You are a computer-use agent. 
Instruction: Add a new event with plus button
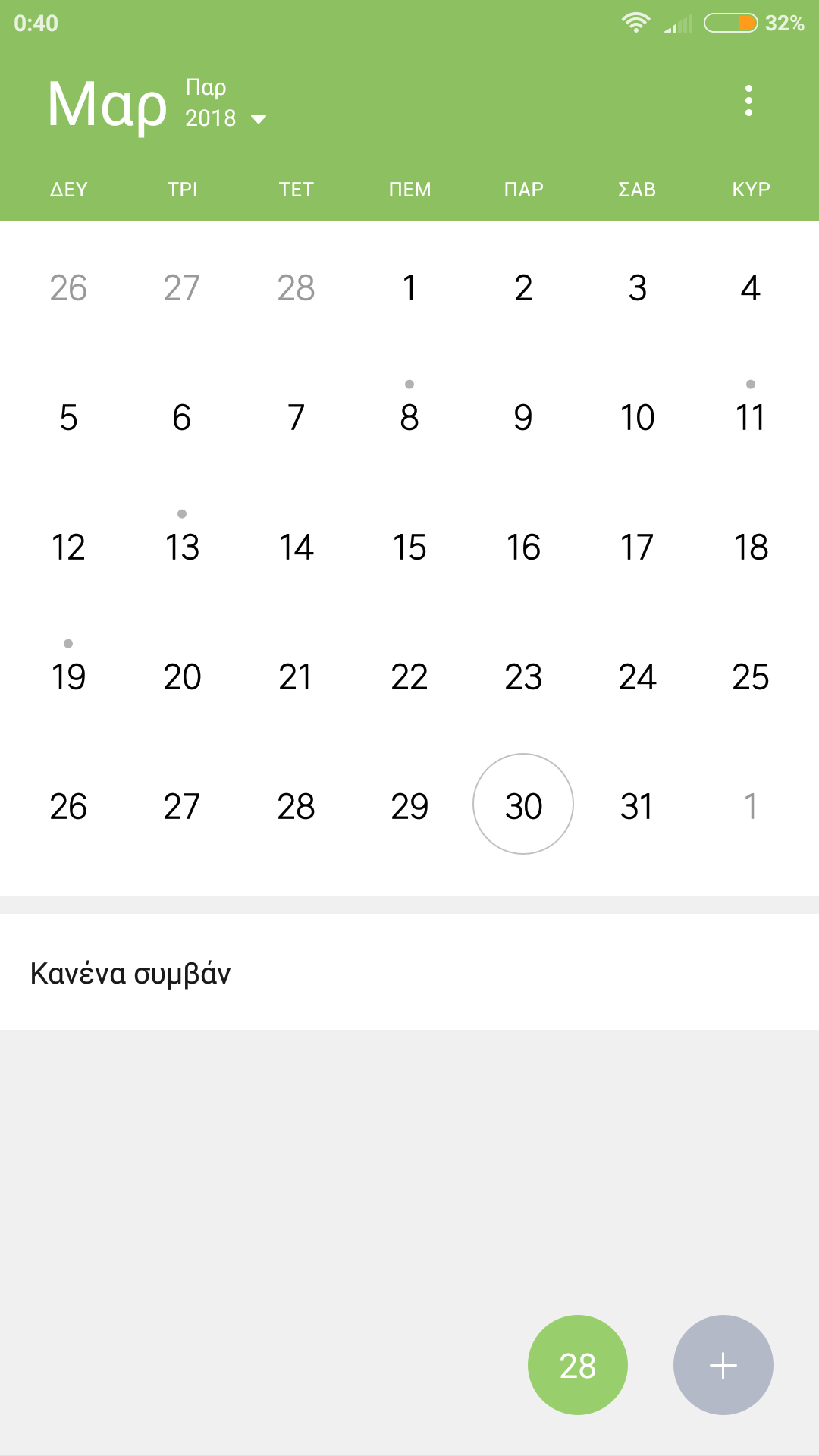723,1365
